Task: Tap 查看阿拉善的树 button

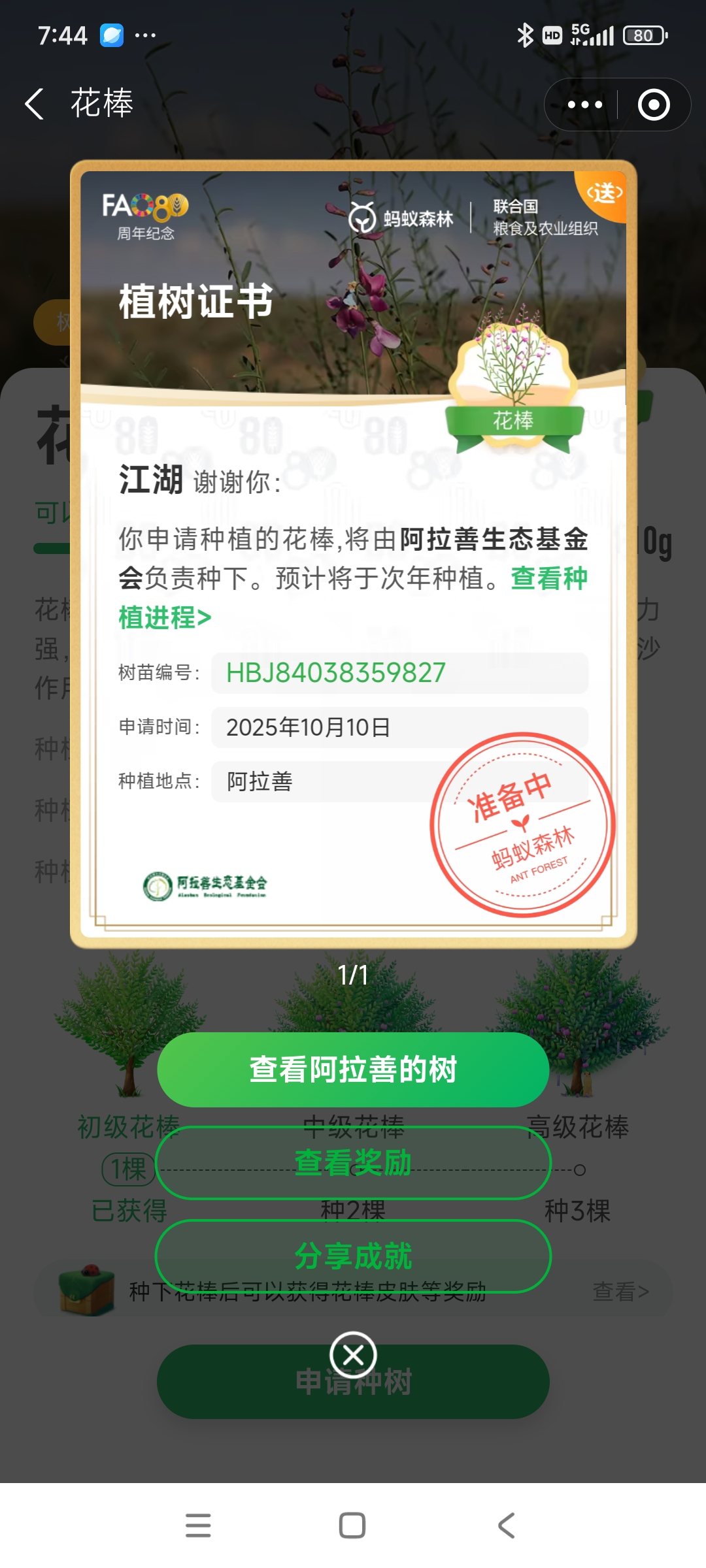Action: point(353,1070)
